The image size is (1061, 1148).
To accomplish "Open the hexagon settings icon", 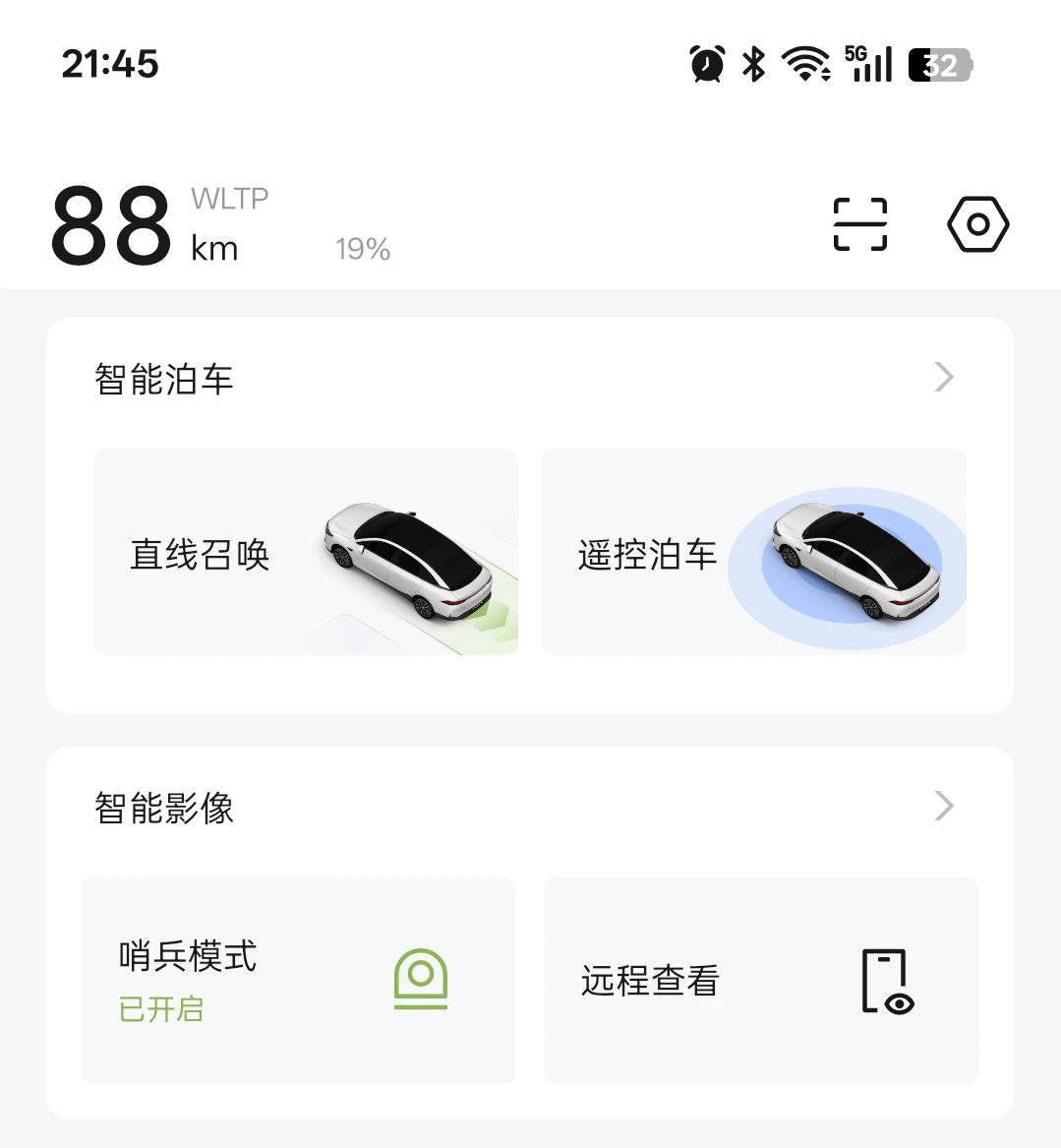I will (977, 224).
